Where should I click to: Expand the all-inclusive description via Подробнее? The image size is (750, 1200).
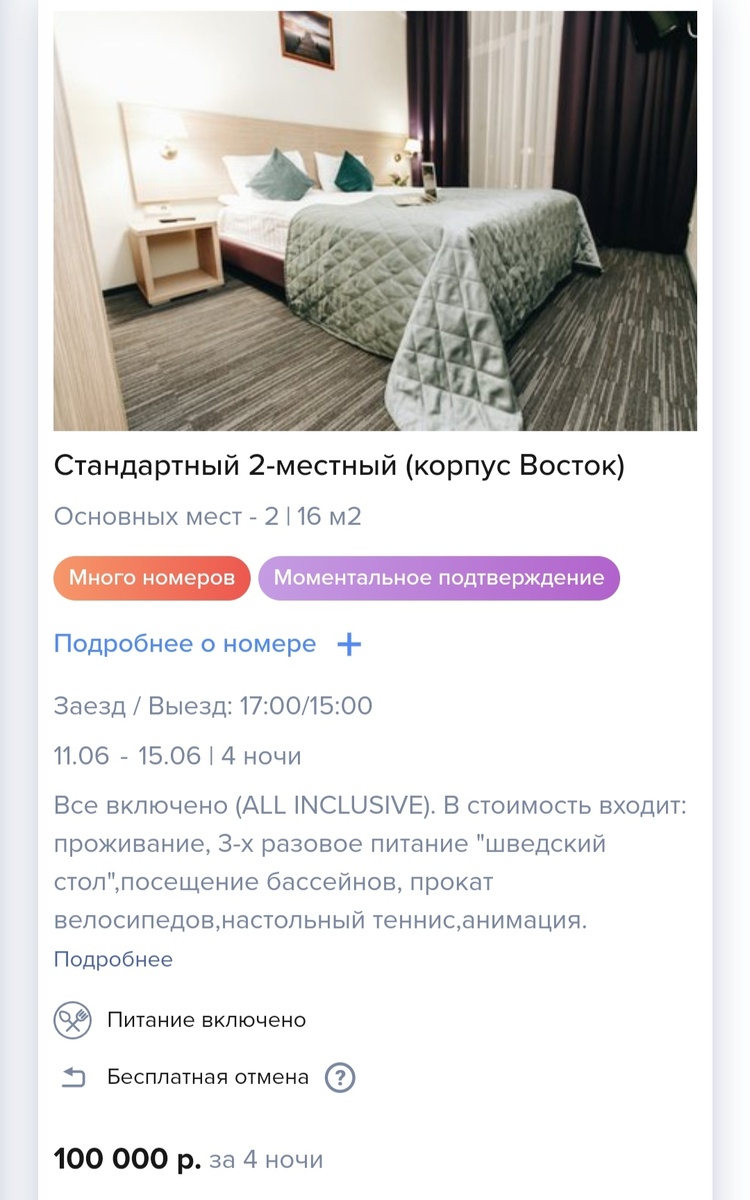(114, 960)
